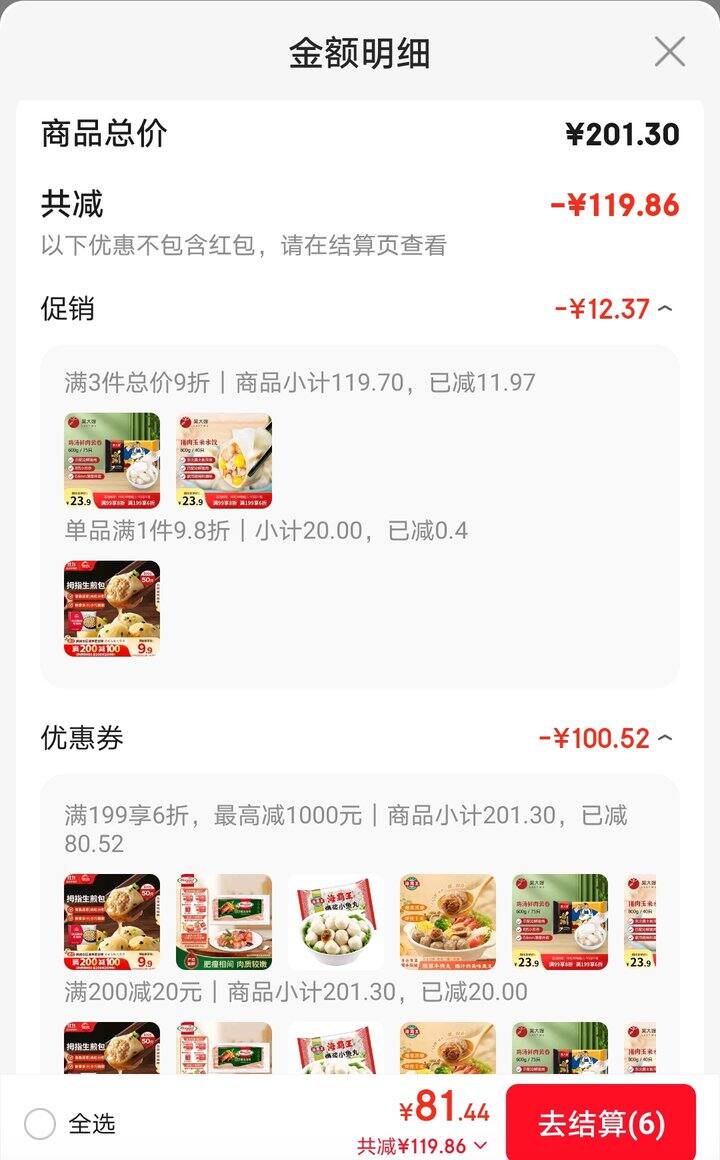Open the 海霸王 fish ball product under 满199享6折
720x1160 pixels.
point(336,922)
